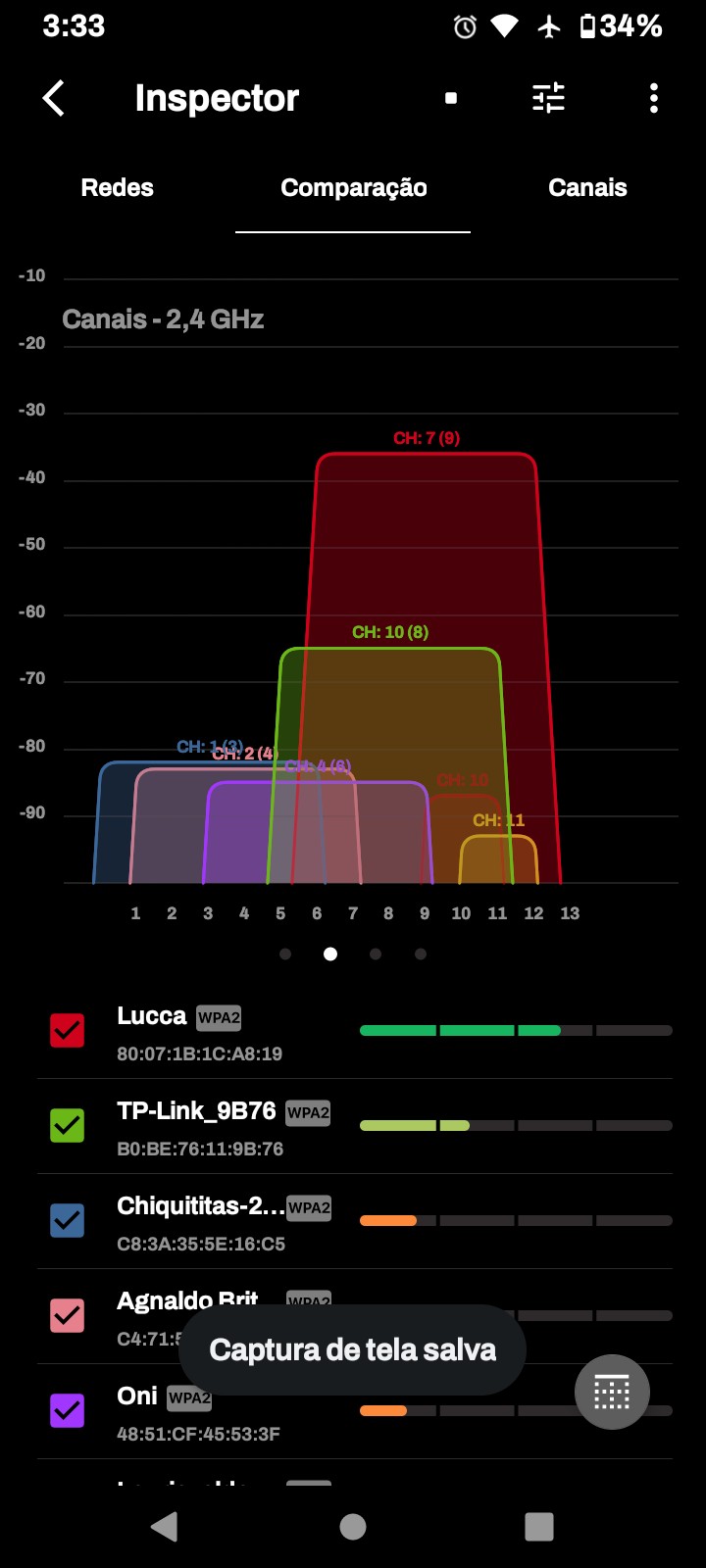The width and height of the screenshot is (706, 1568).
Task: Uncheck the Lucca network checkbox
Action: (68, 1031)
